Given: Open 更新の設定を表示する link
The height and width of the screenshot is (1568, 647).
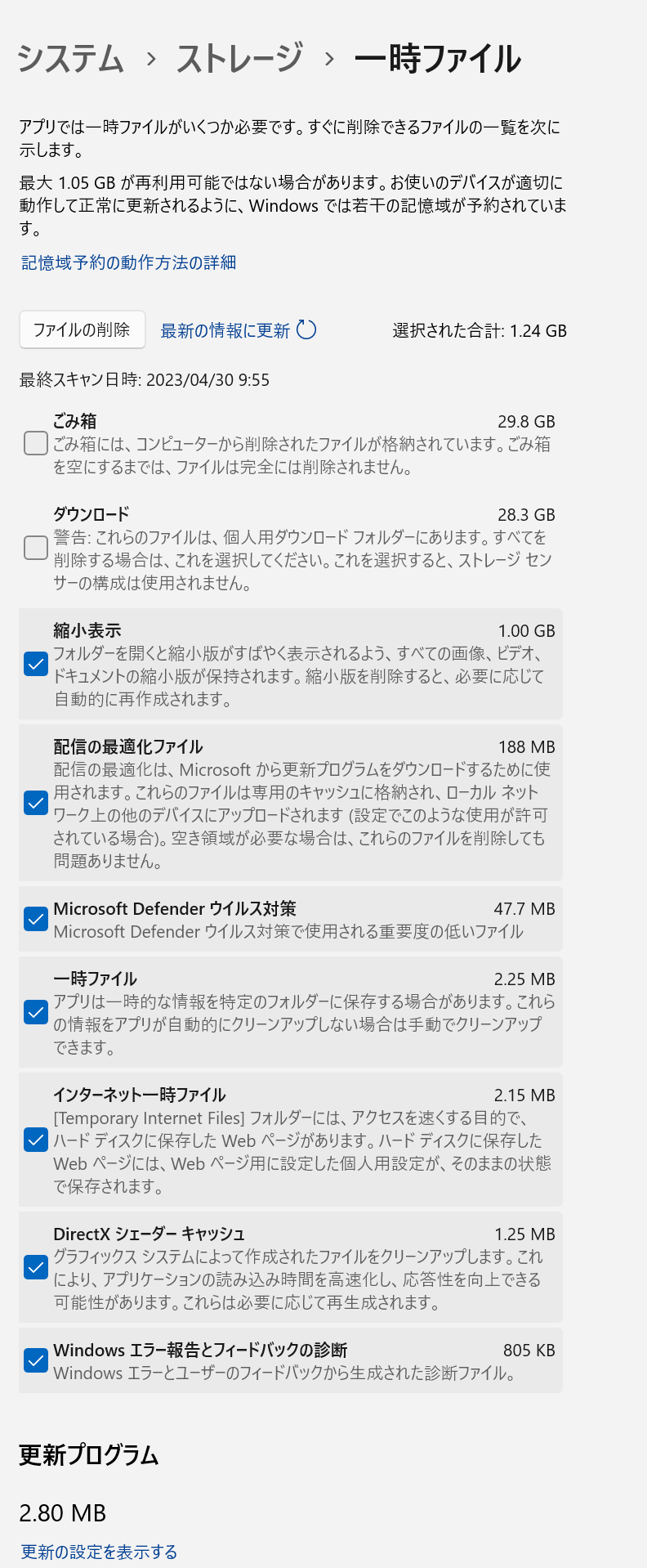Looking at the screenshot, I should coord(99,1552).
